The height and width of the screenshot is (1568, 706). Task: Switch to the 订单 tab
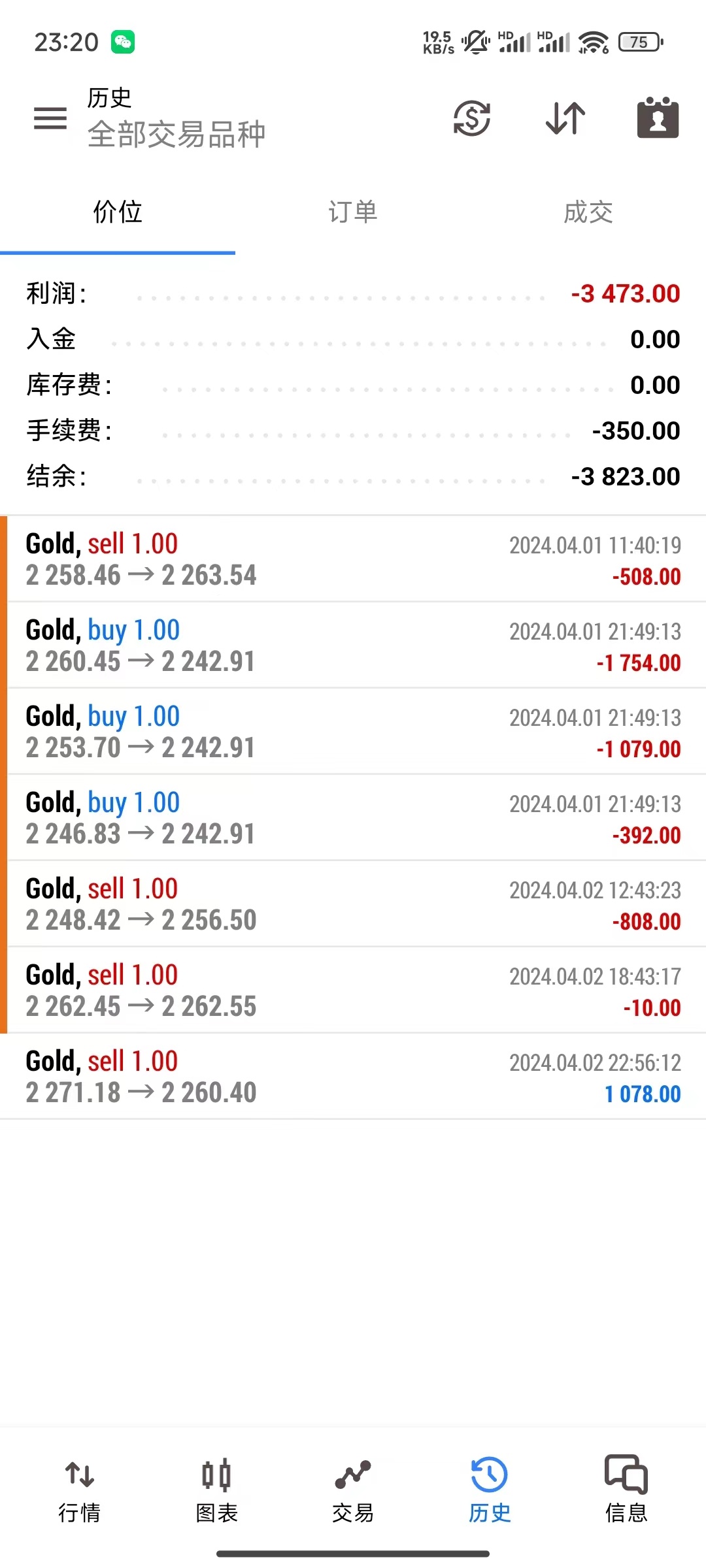[353, 212]
